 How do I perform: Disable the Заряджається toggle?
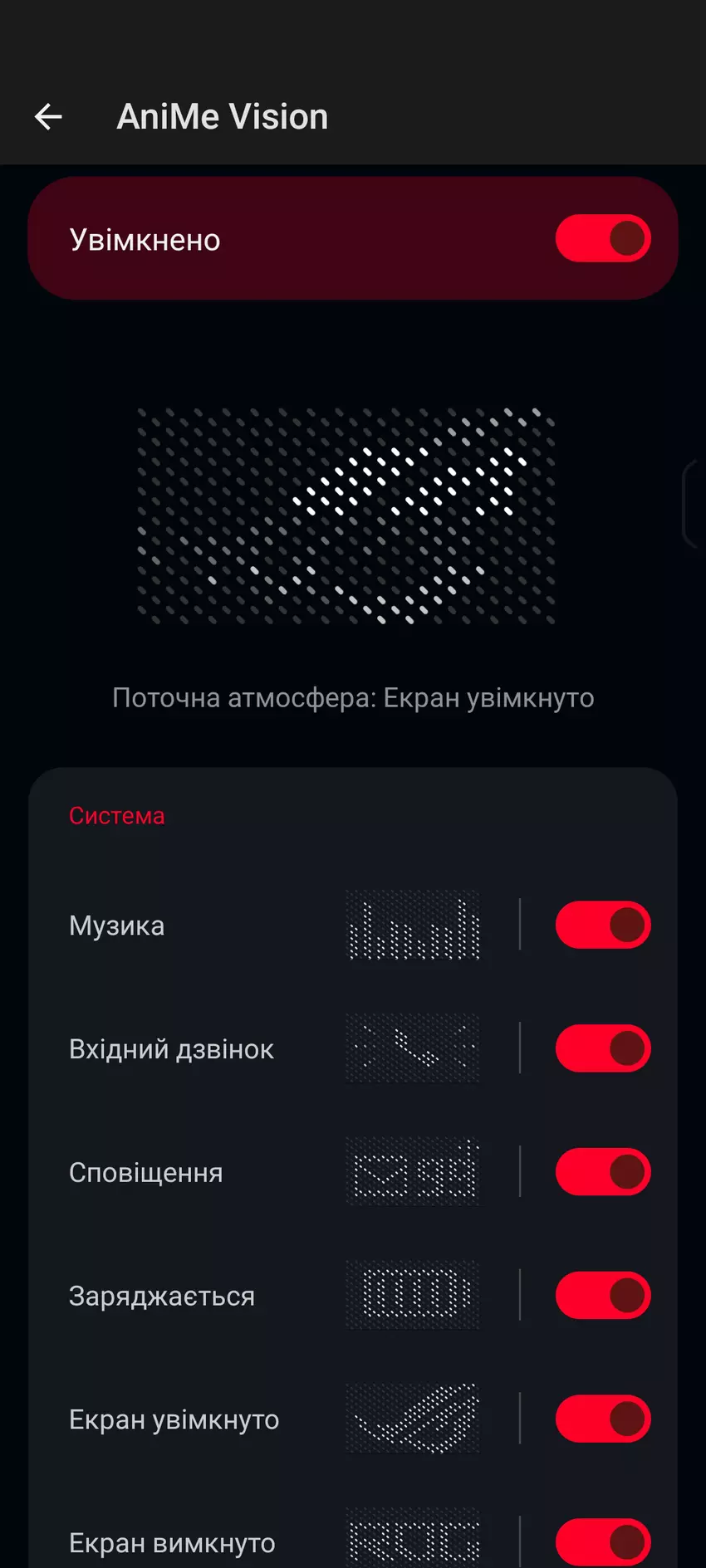tap(602, 1296)
